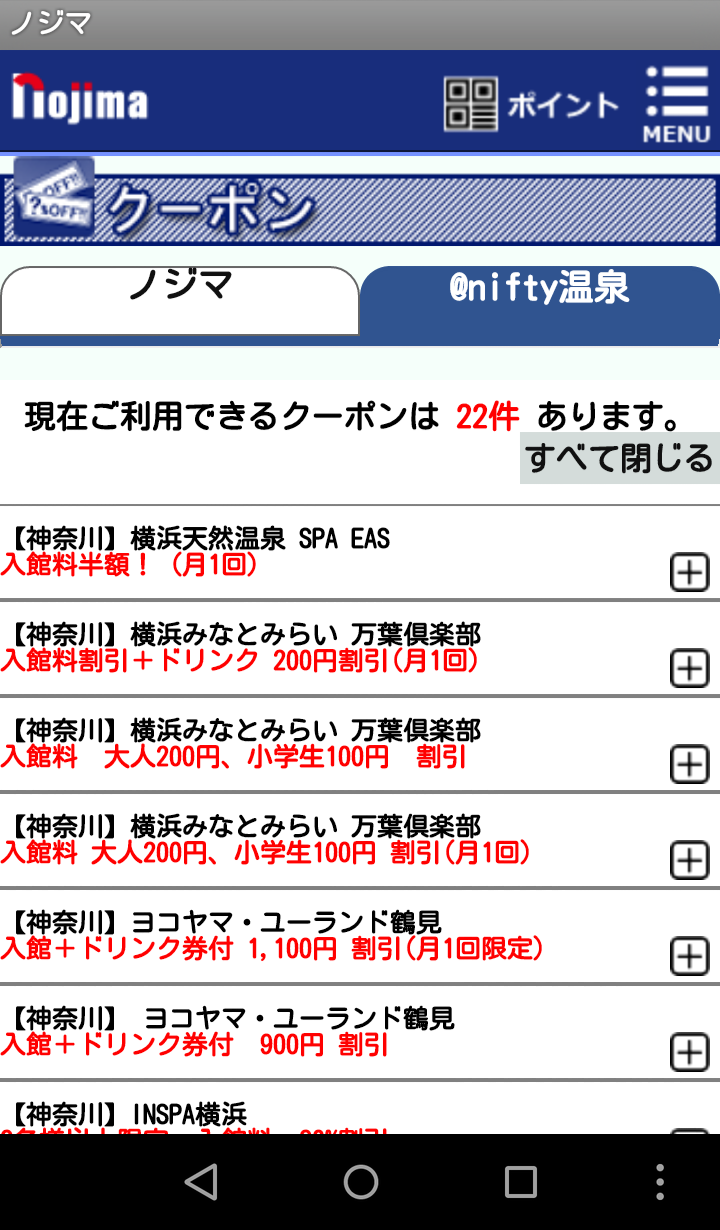Expand ヨコヤマ・ユーランド鶴見 1,100円 割引 coupon
Screen dimensions: 720x1230
tap(689, 956)
